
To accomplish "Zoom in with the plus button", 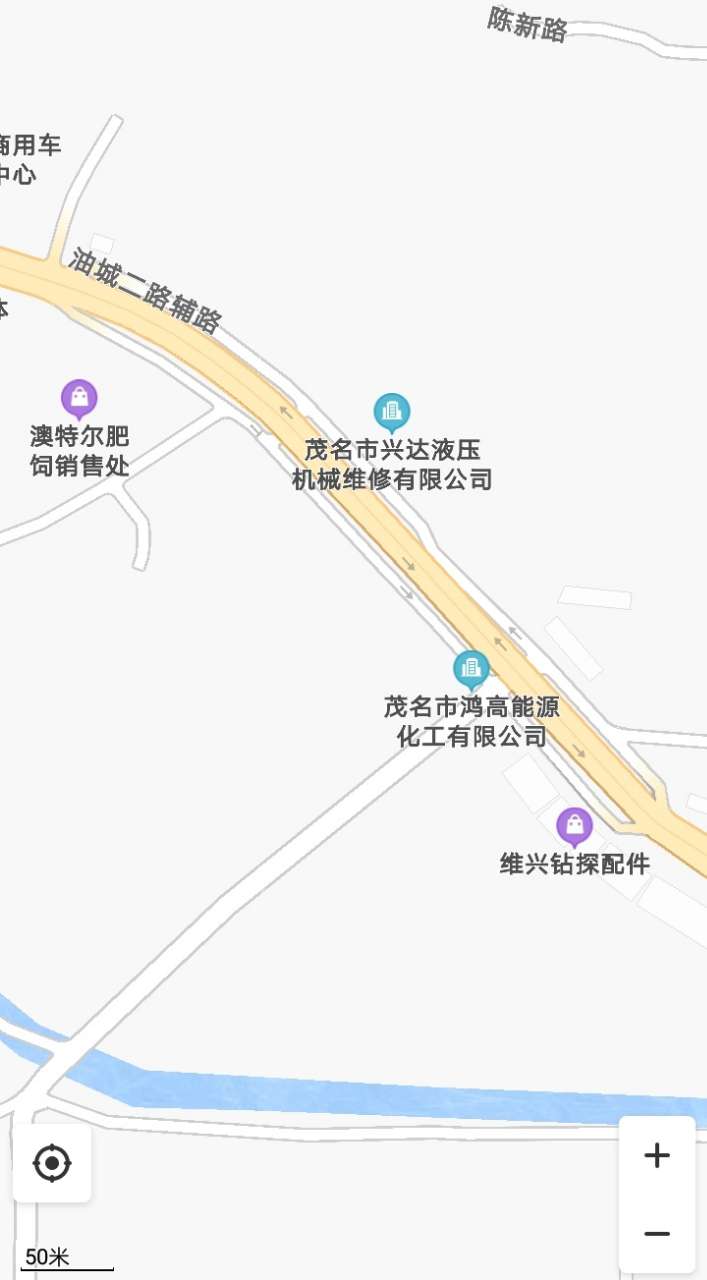I will [657, 1156].
